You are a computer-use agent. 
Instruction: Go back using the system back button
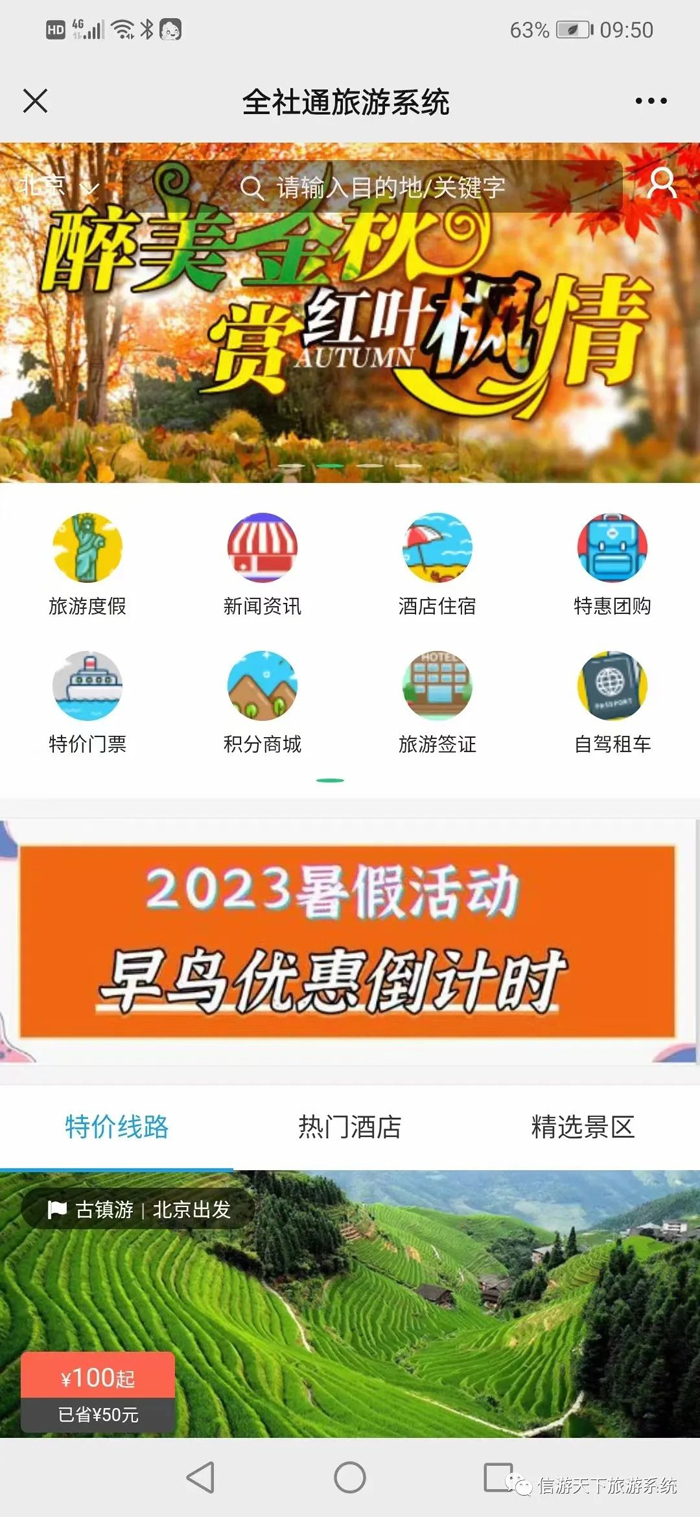pos(201,1477)
